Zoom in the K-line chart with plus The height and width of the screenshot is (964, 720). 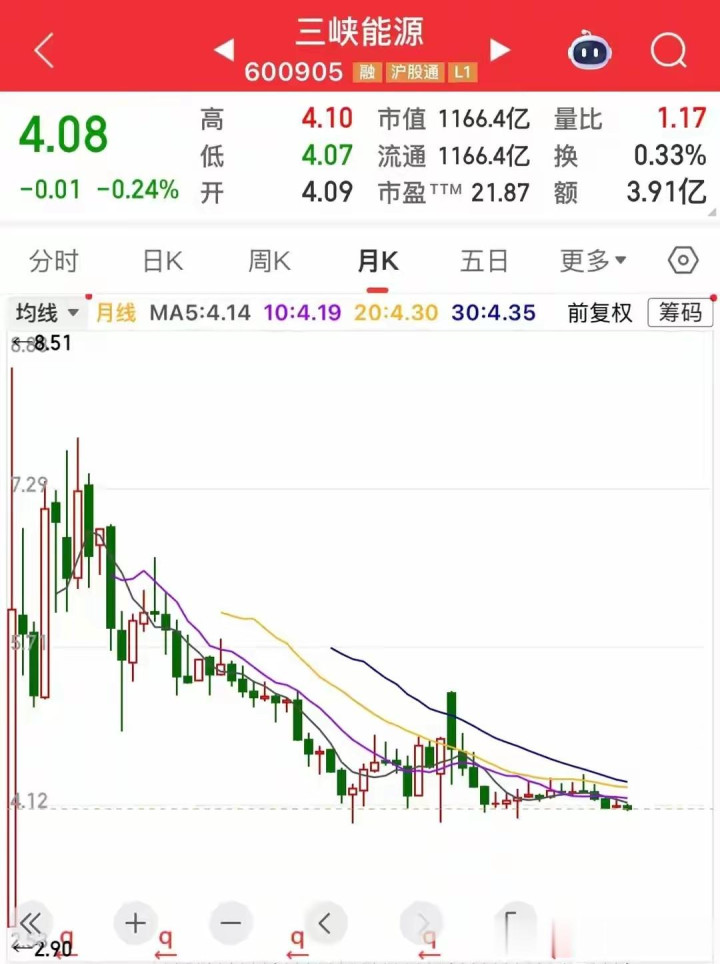click(136, 923)
